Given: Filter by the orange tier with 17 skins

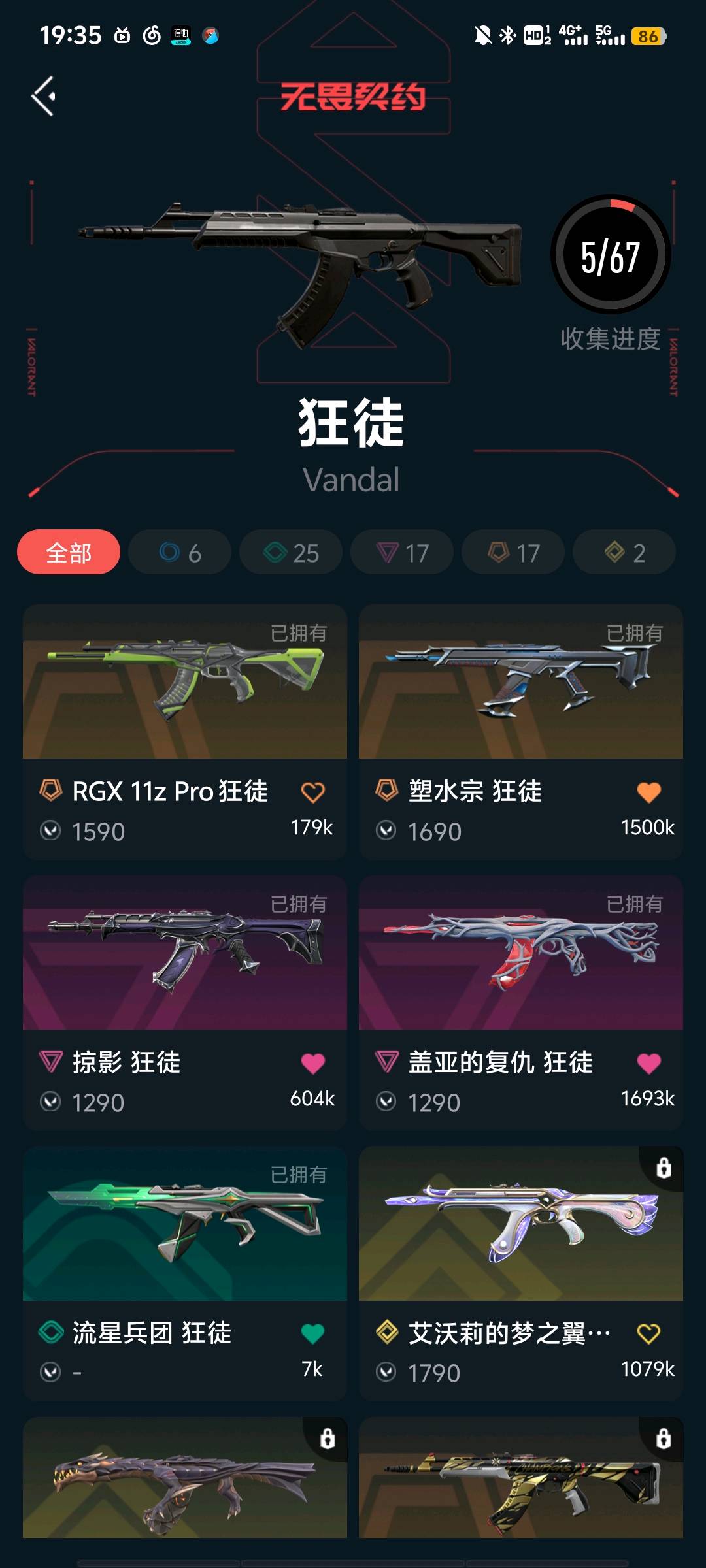Looking at the screenshot, I should coord(513,553).
